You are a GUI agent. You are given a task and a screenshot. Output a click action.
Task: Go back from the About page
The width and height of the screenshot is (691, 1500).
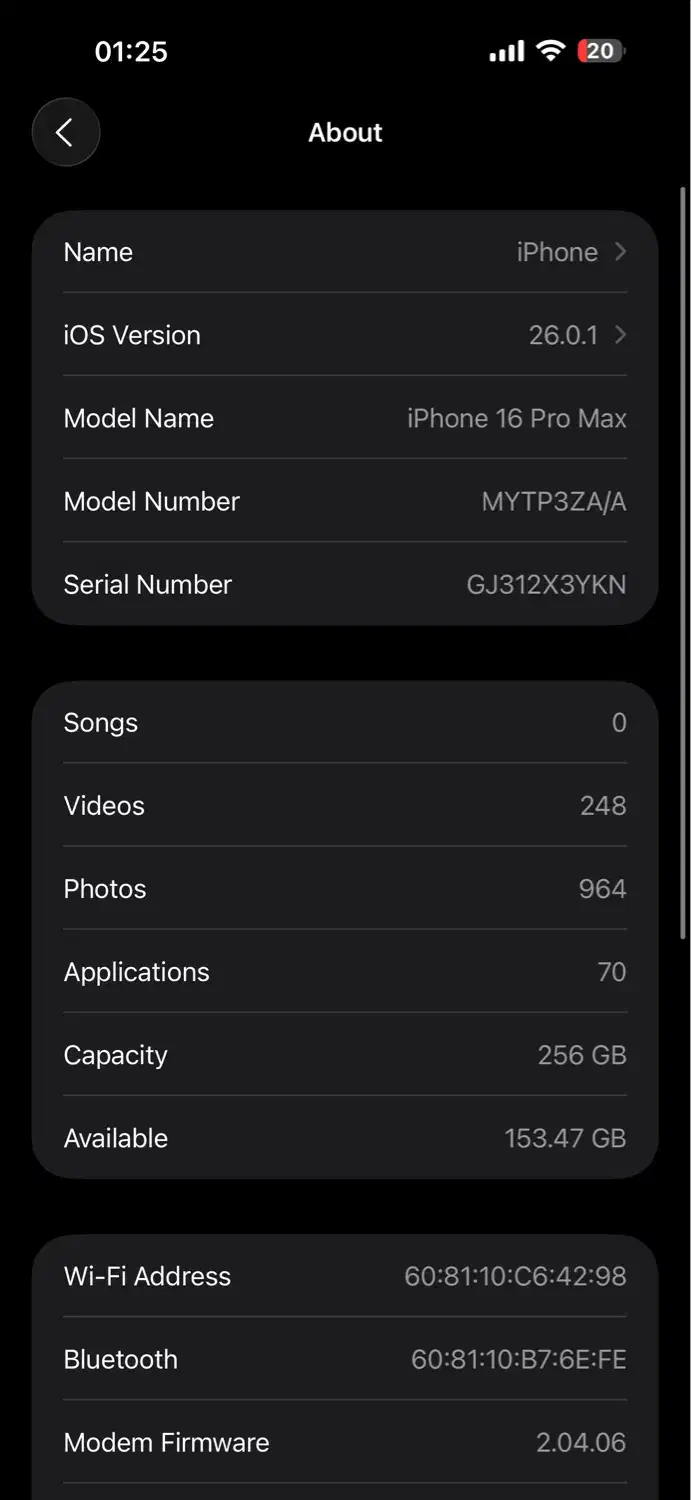65,132
